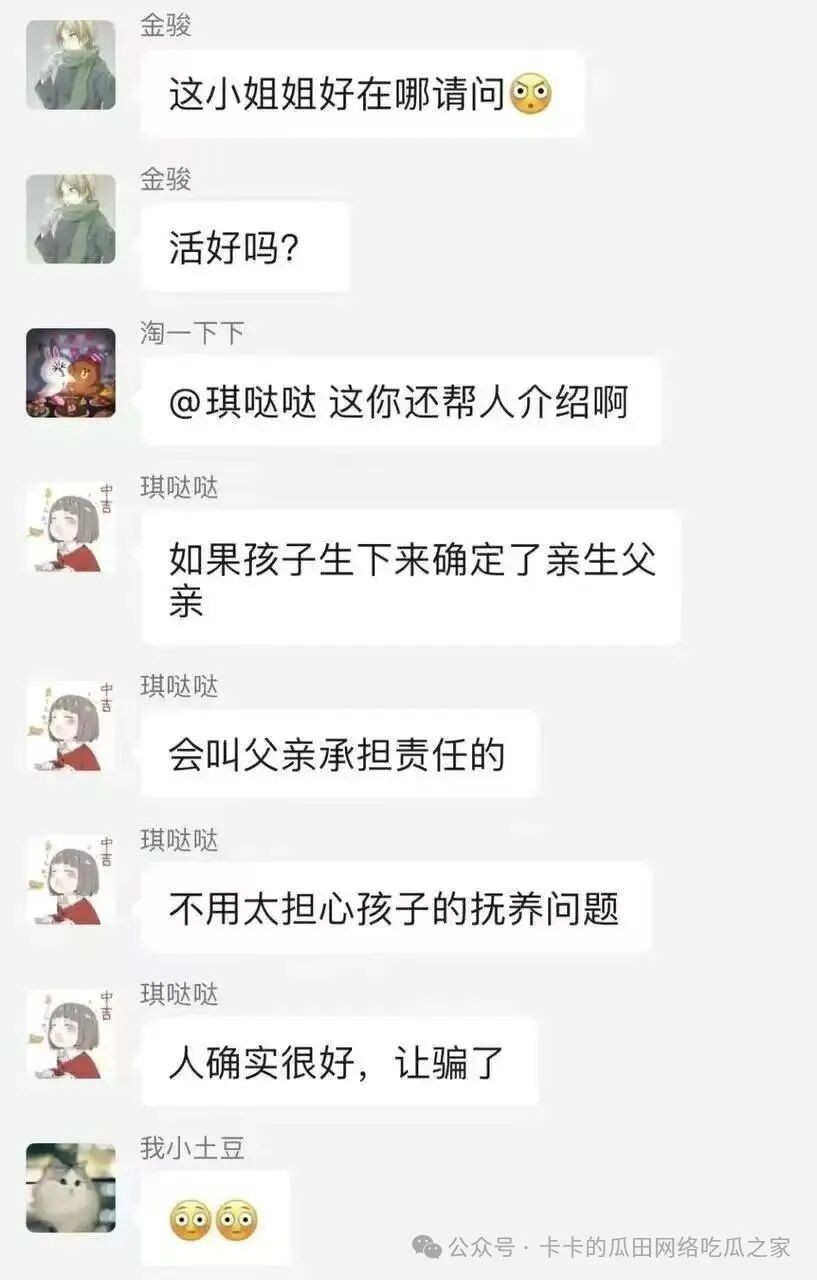Tap 琪哒哒's avatar next to 会叫父亲承担责任的
Image resolution: width=817 pixels, height=1280 pixels.
pyautogui.click(x=70, y=726)
